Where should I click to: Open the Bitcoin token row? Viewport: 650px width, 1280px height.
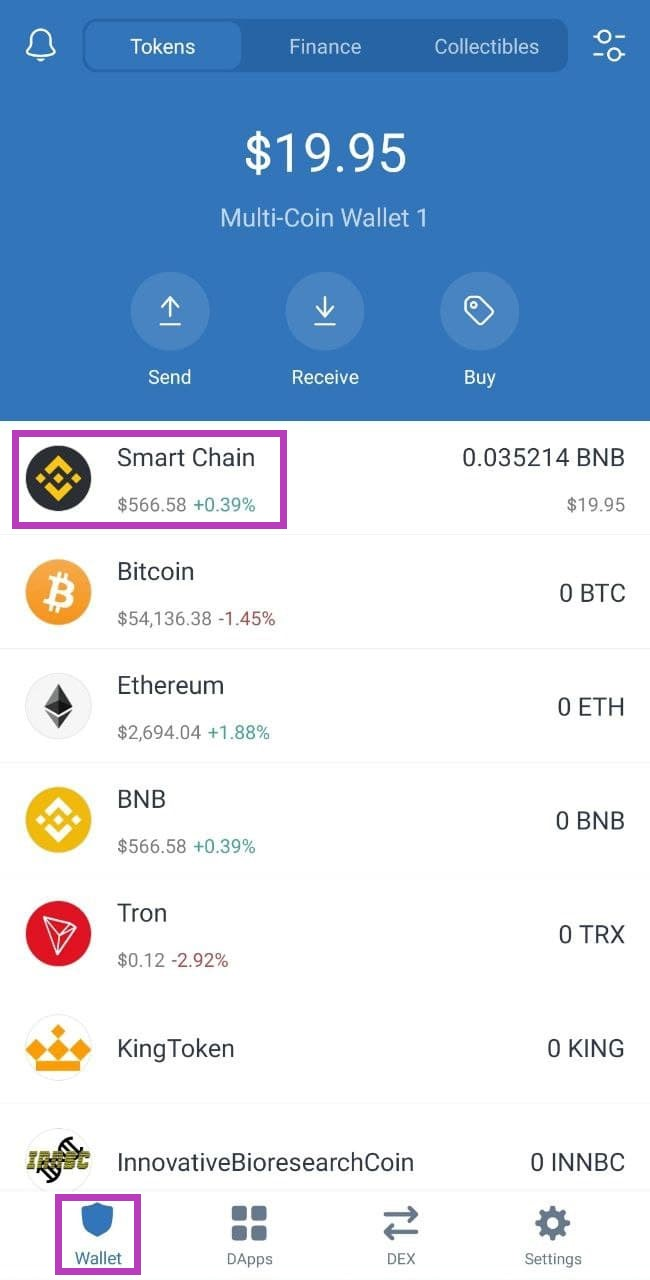pos(325,592)
